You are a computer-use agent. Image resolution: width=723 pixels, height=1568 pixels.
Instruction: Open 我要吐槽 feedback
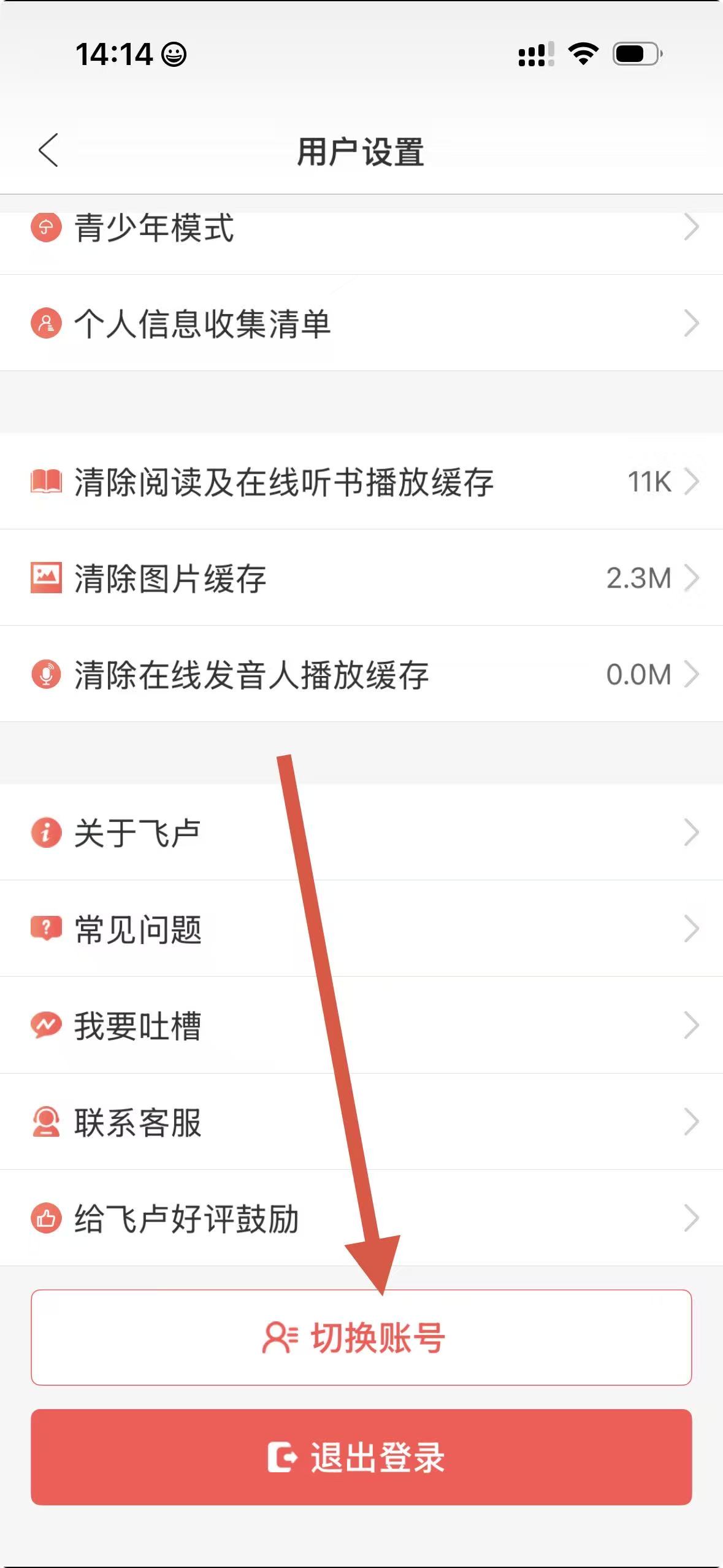[361, 1025]
